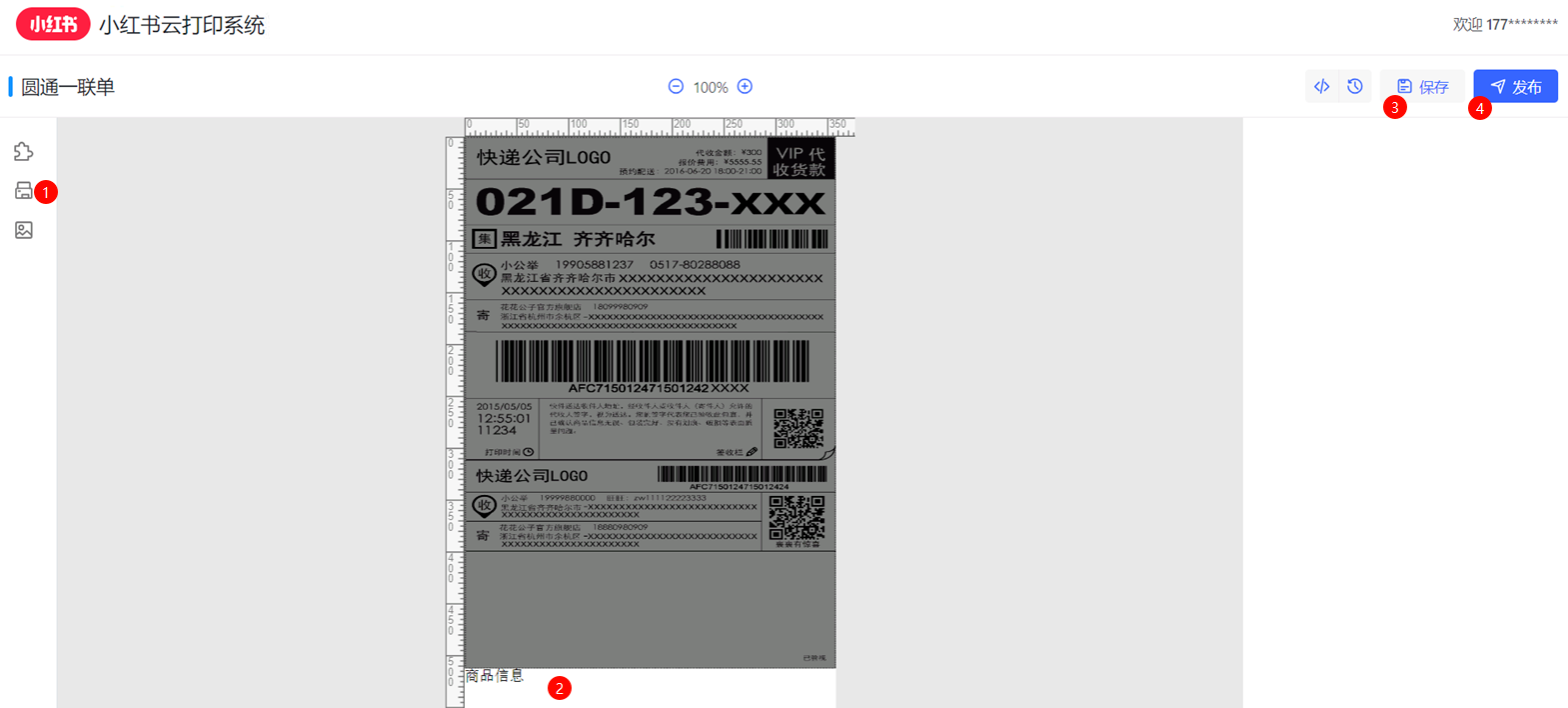Open the image icon in sidebar

tap(24, 230)
